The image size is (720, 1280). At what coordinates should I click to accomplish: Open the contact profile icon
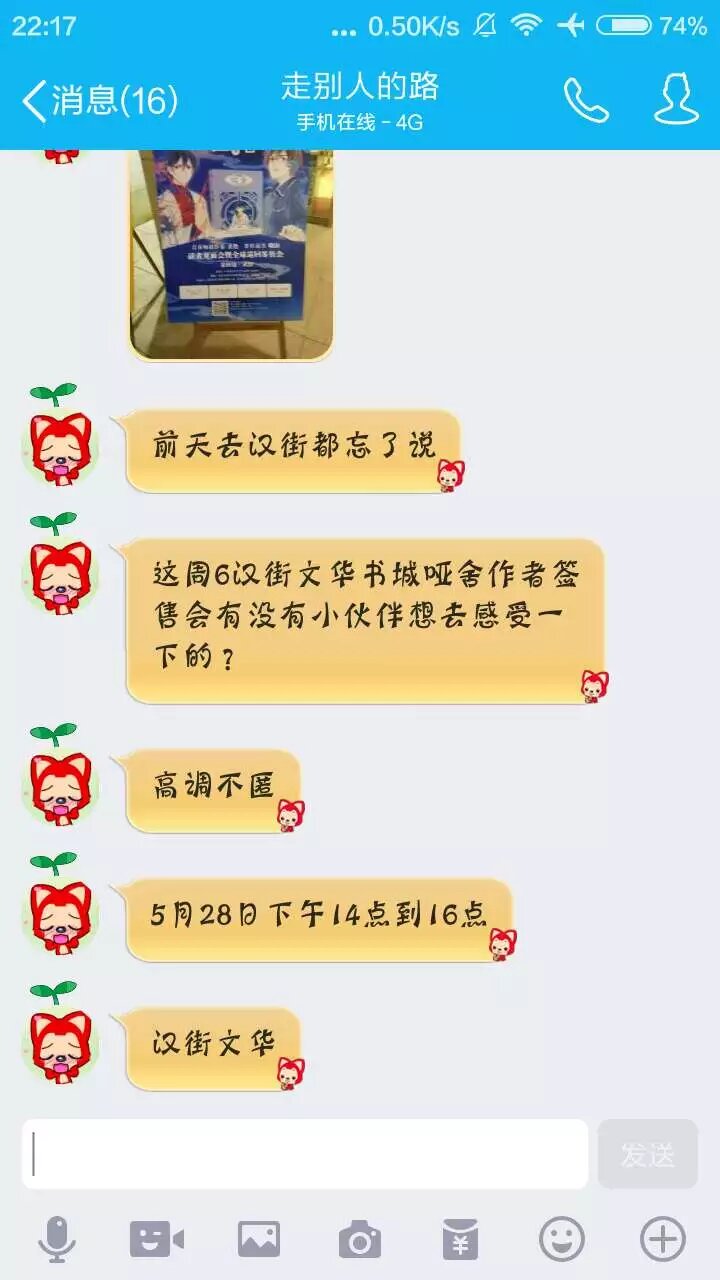coord(676,100)
